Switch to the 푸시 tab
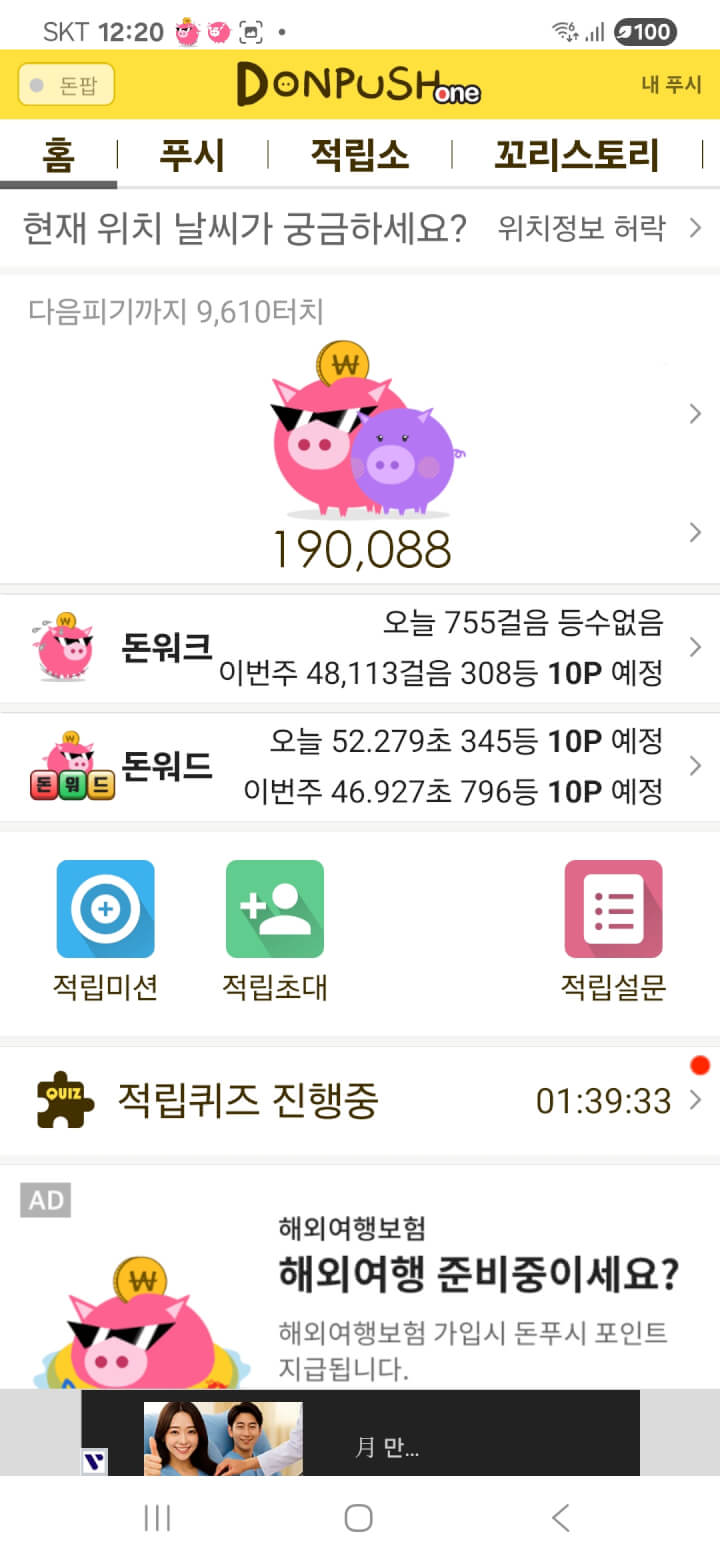Image resolution: width=720 pixels, height=1560 pixels. click(192, 156)
